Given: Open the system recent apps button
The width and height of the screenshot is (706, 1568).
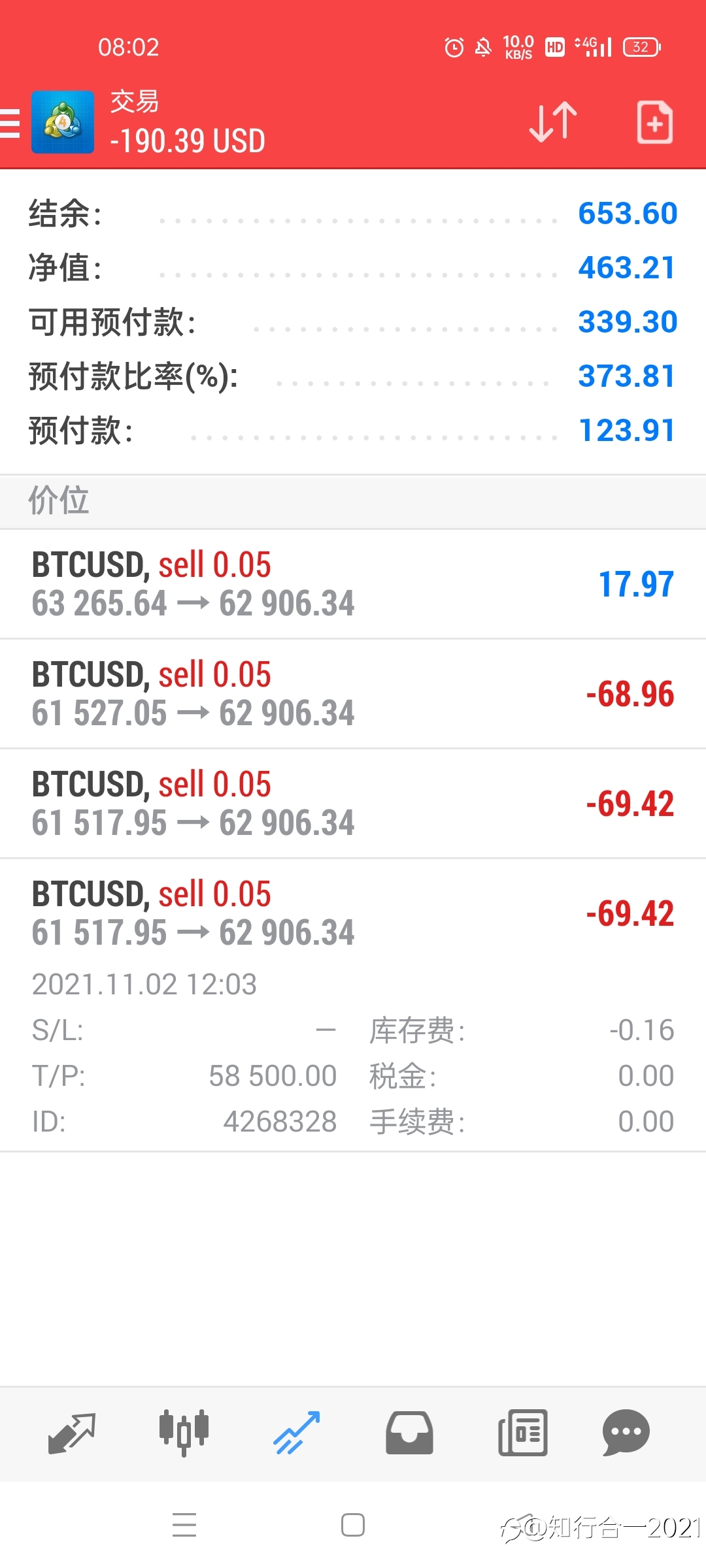Looking at the screenshot, I should click(x=184, y=1526).
